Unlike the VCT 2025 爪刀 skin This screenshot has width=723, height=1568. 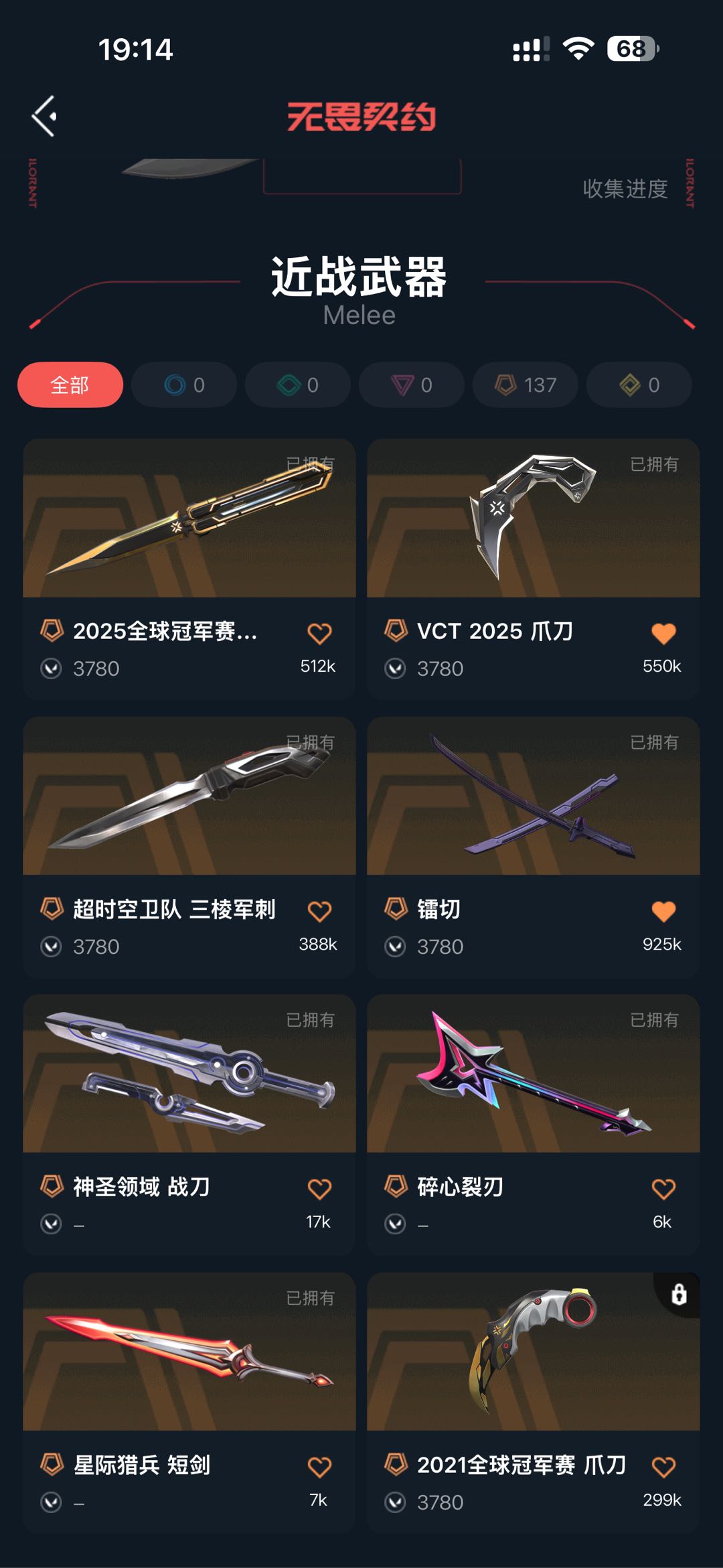663,633
